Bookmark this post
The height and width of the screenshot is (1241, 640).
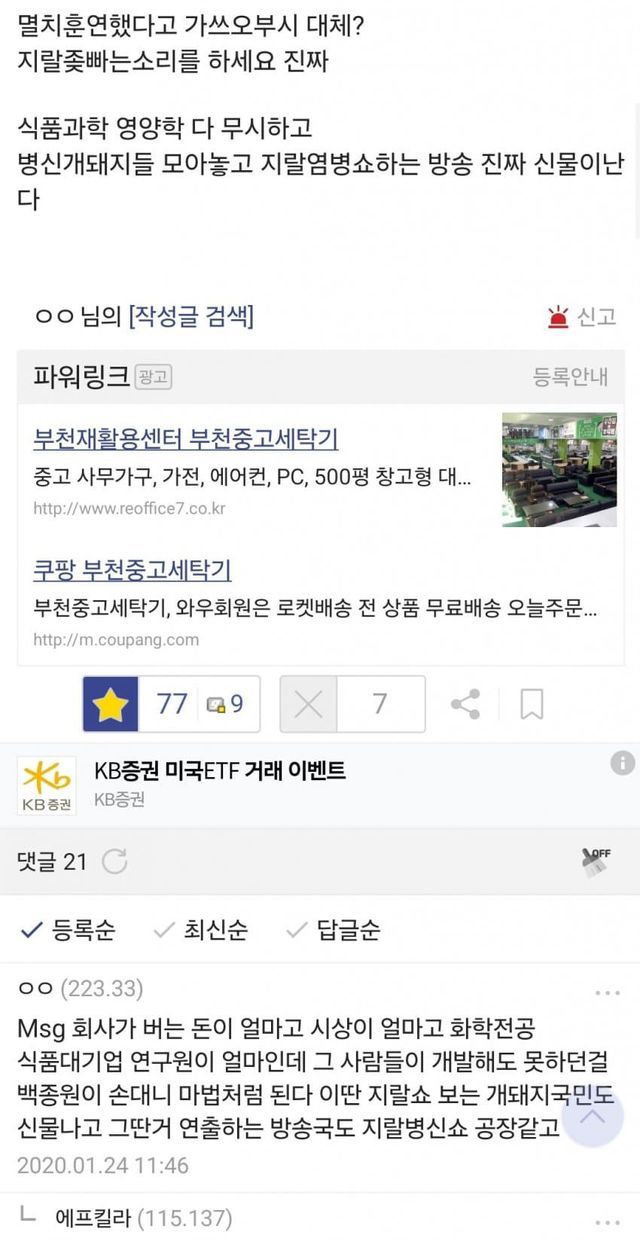[x=532, y=704]
